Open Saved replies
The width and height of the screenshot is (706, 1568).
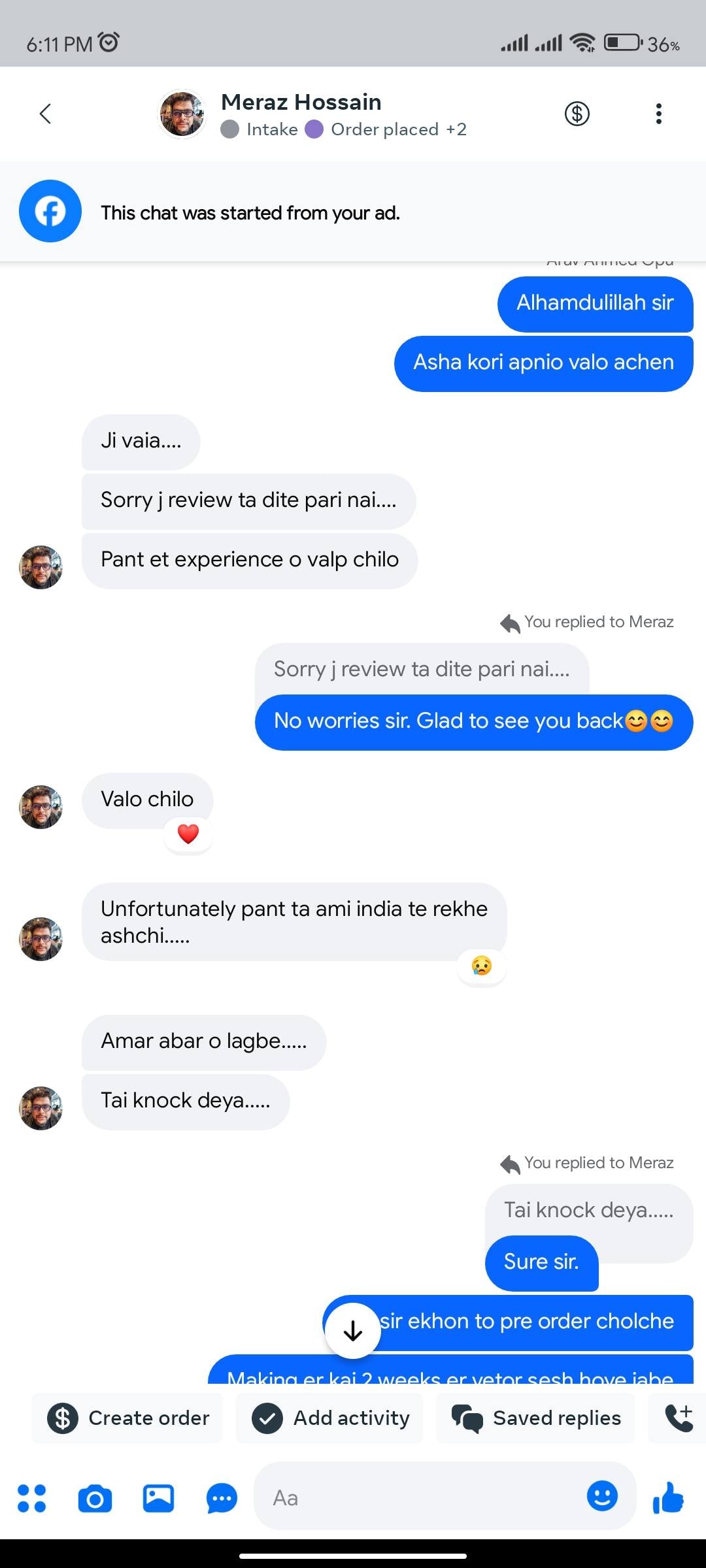[x=535, y=1418]
